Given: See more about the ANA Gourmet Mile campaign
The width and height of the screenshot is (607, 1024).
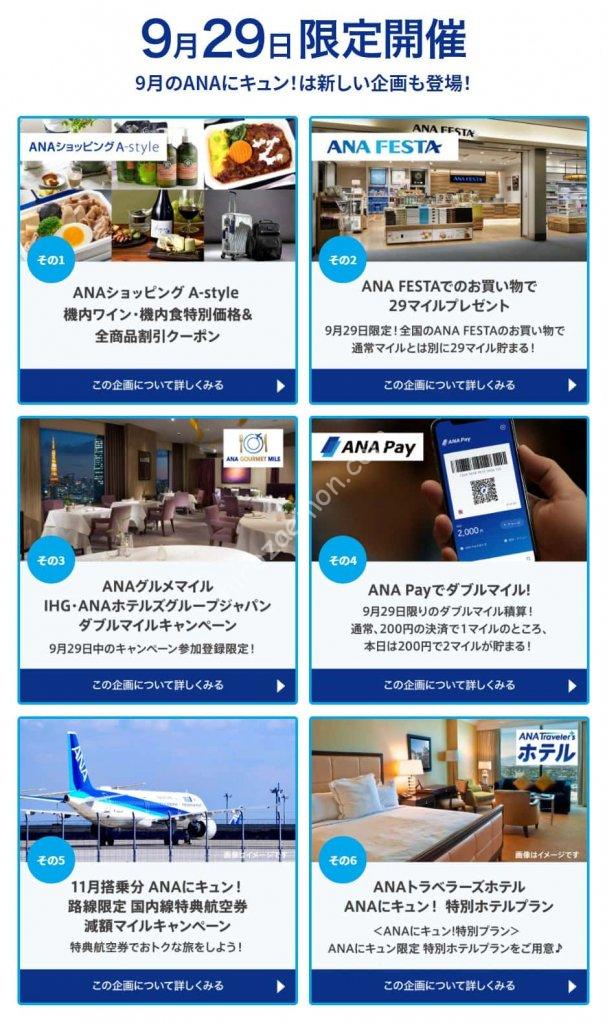Looking at the screenshot, I should pyautogui.click(x=158, y=686).
